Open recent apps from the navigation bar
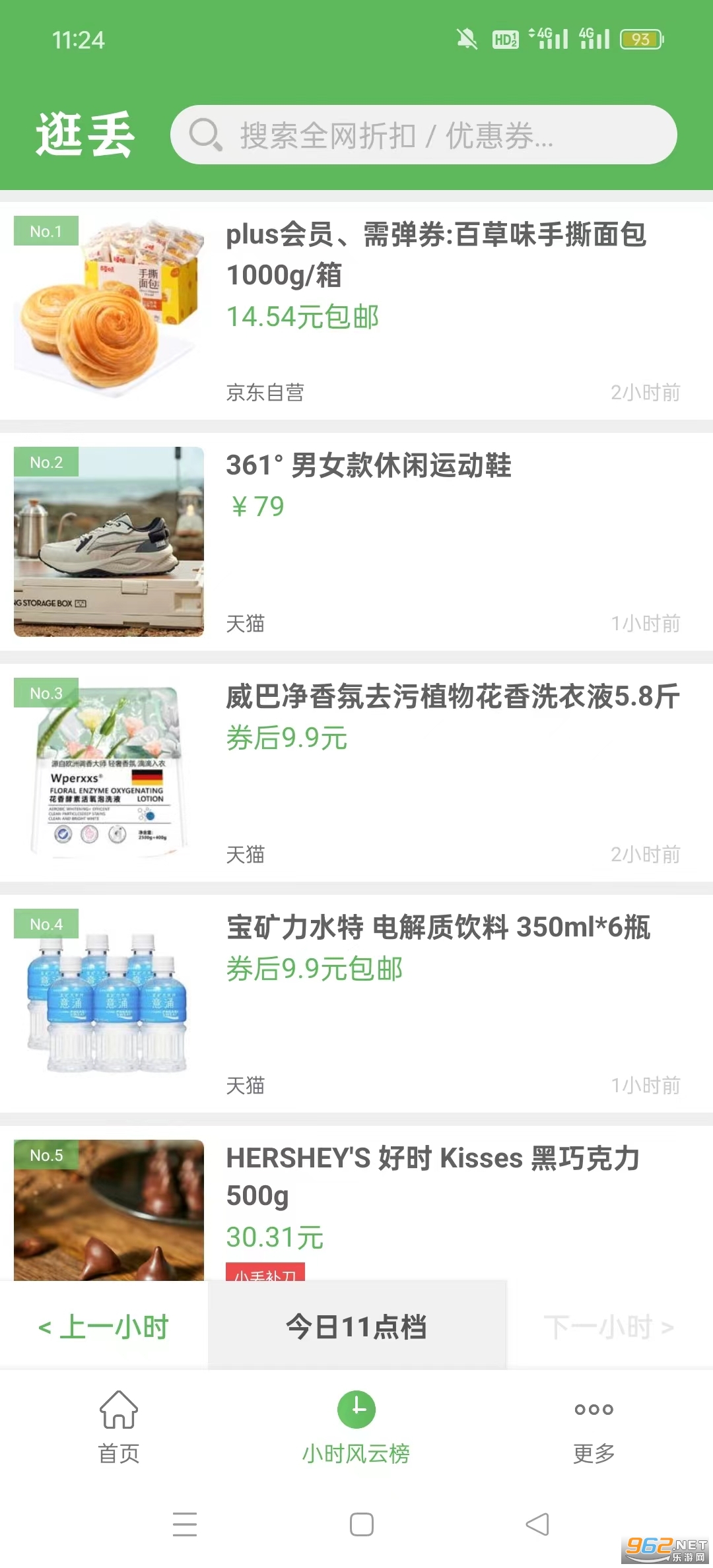The image size is (713, 1568). pyautogui.click(x=185, y=1524)
